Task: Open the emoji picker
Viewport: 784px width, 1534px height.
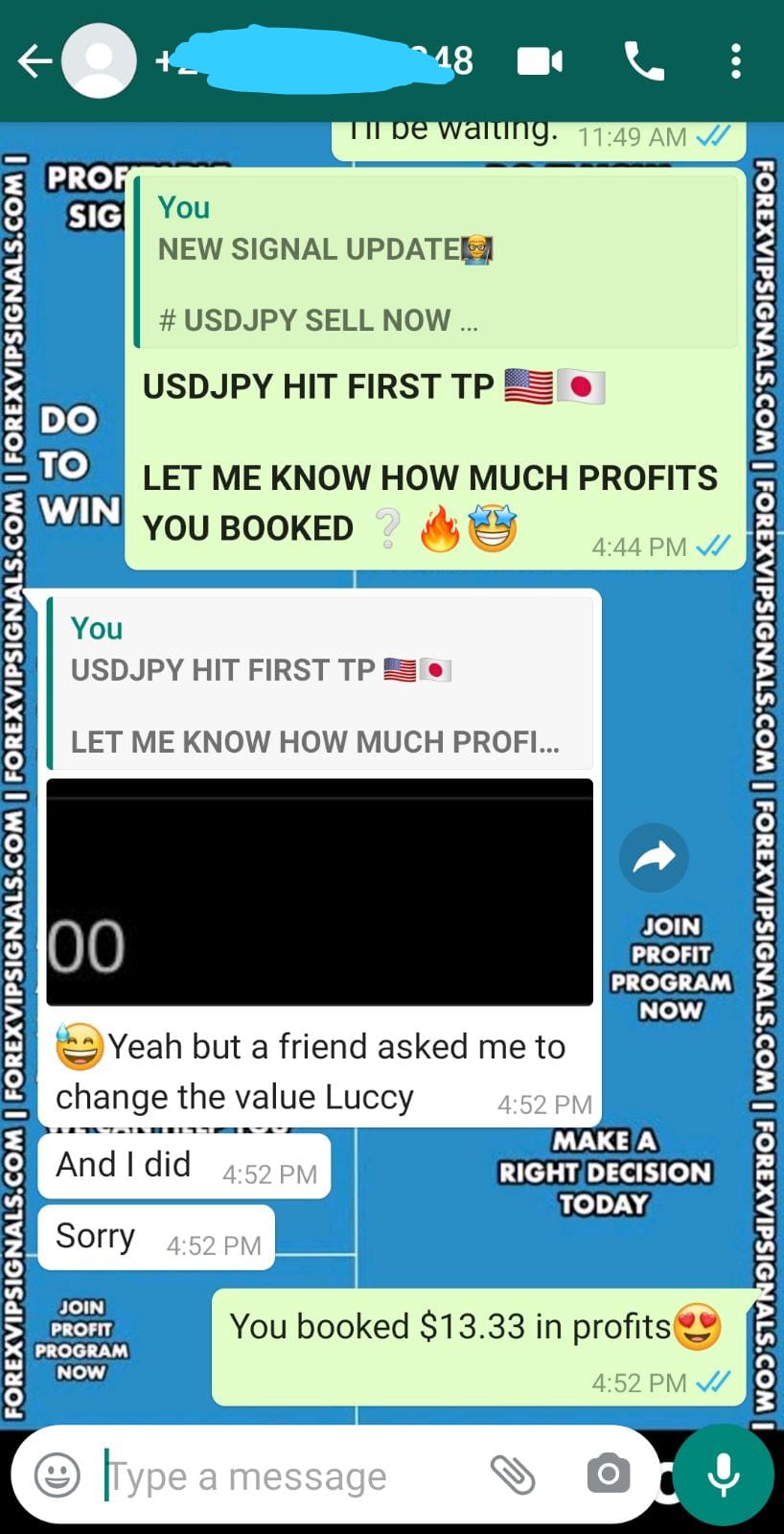Action: (58, 1476)
